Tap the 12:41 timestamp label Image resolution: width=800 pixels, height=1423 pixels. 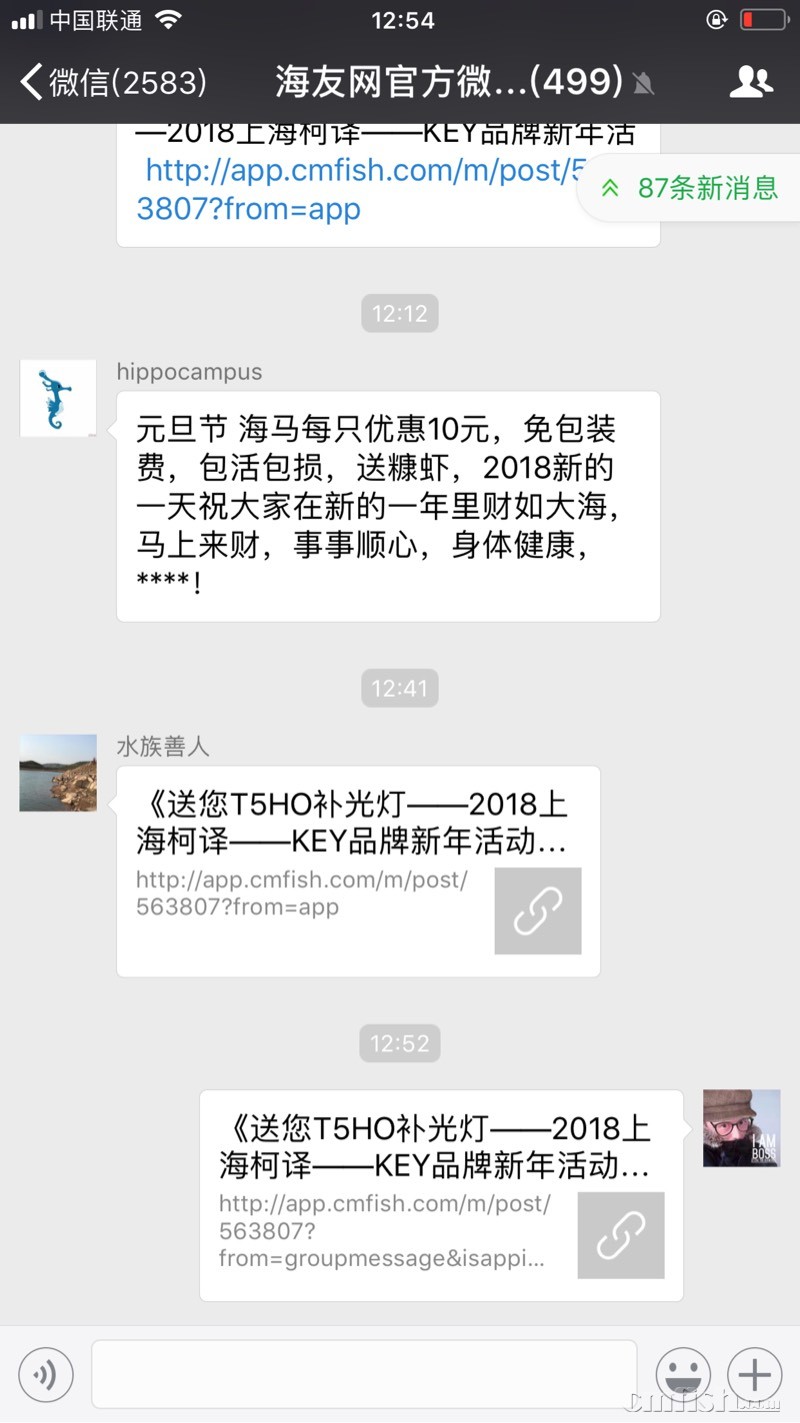(399, 688)
